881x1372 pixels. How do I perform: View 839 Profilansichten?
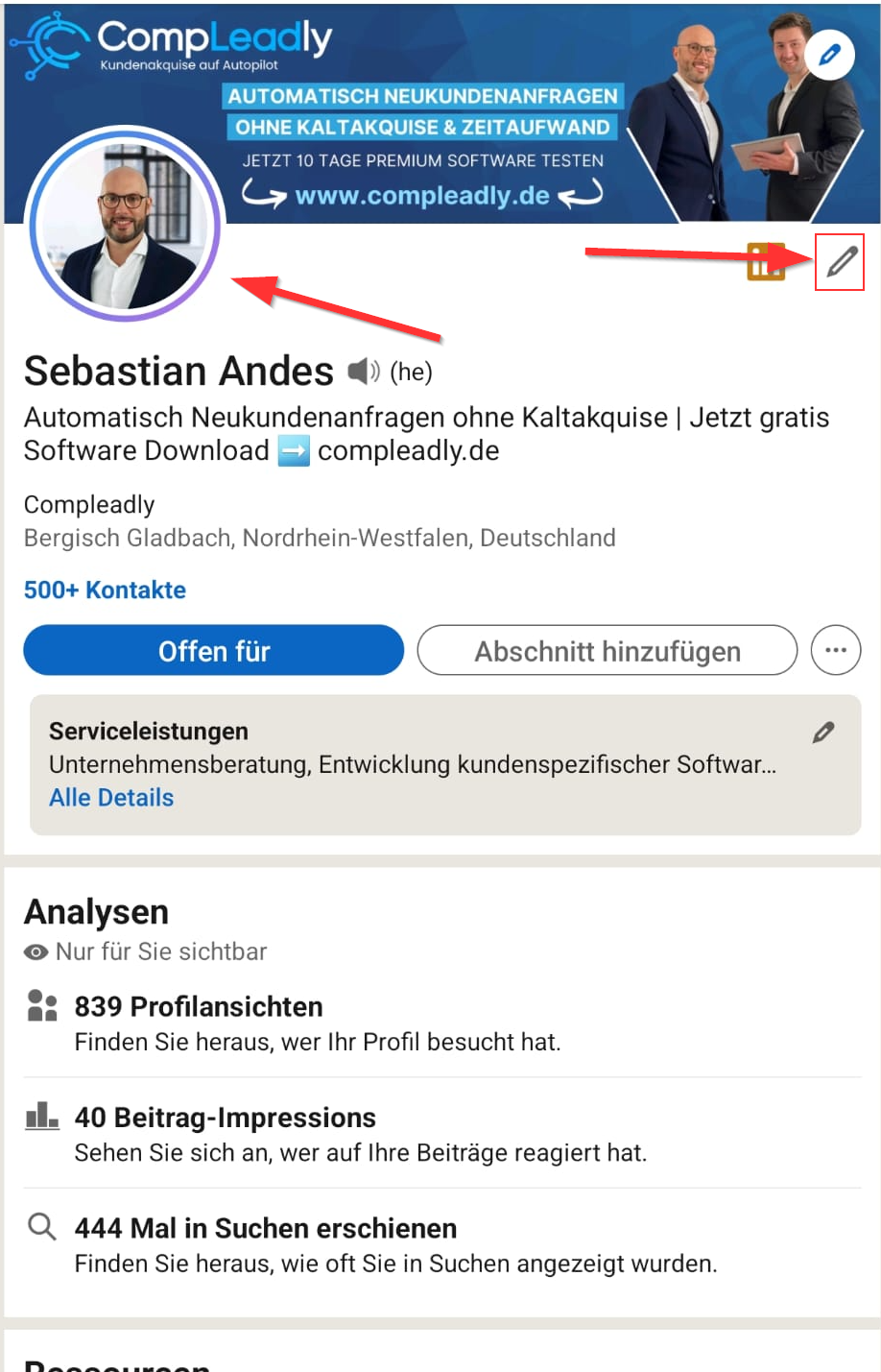coord(199,1006)
